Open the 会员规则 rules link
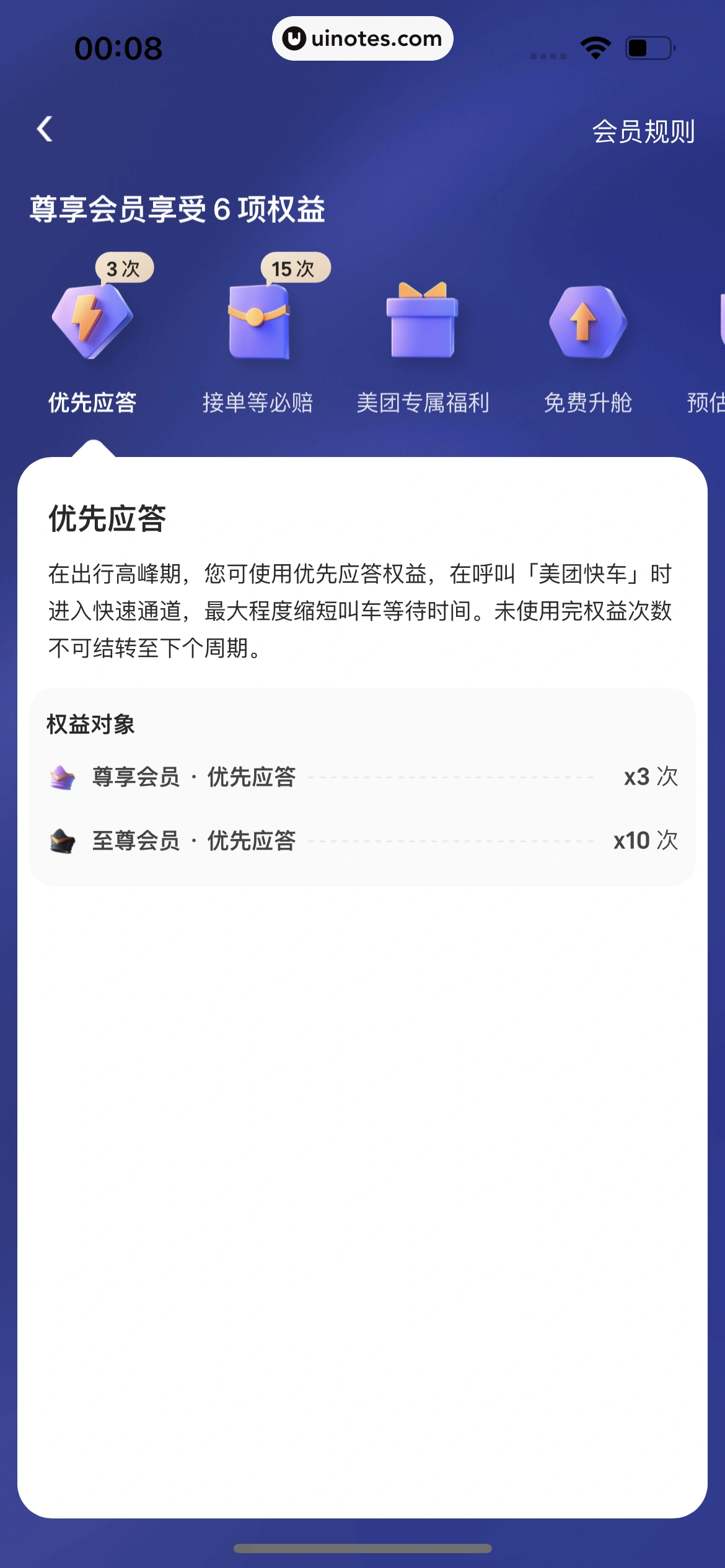 (x=644, y=131)
